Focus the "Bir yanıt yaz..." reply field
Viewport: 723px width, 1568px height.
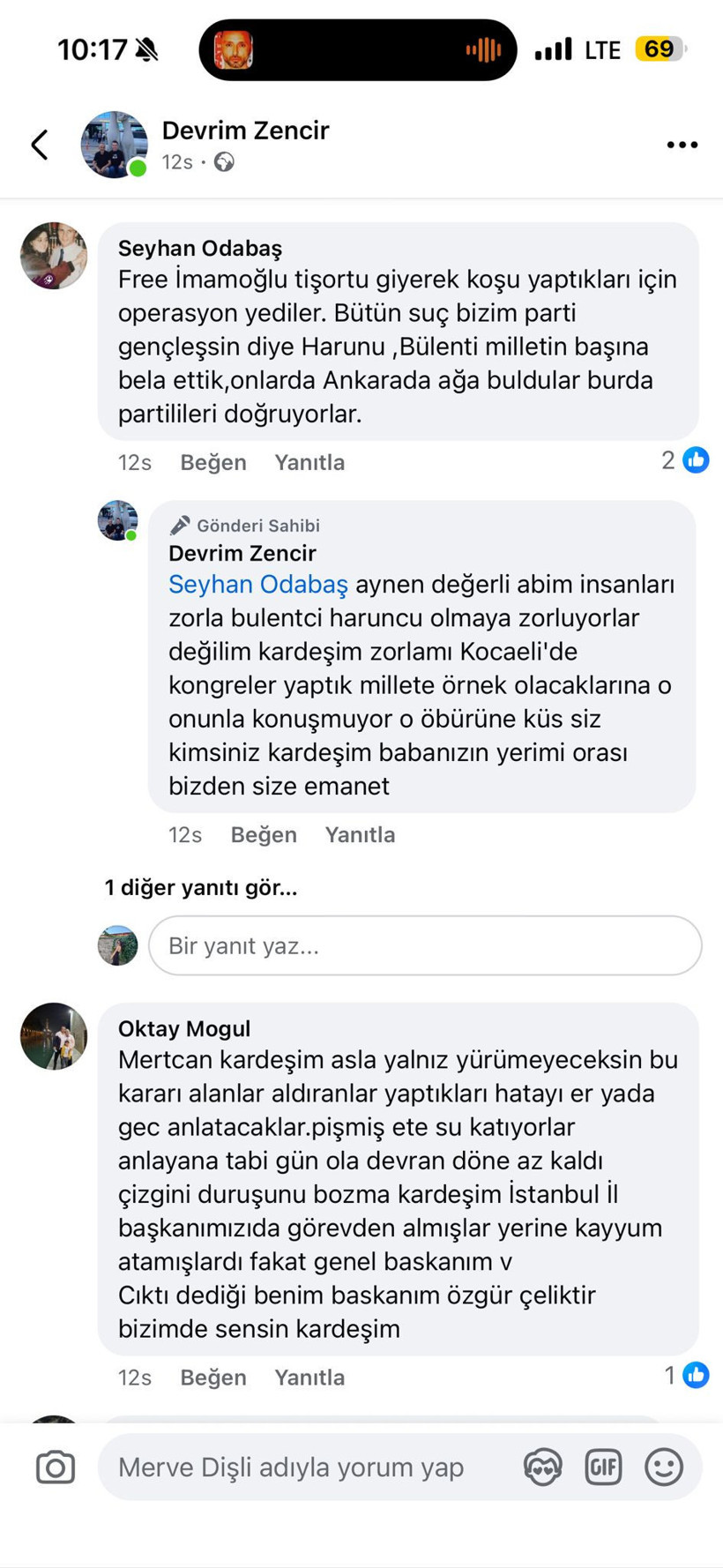click(x=424, y=945)
